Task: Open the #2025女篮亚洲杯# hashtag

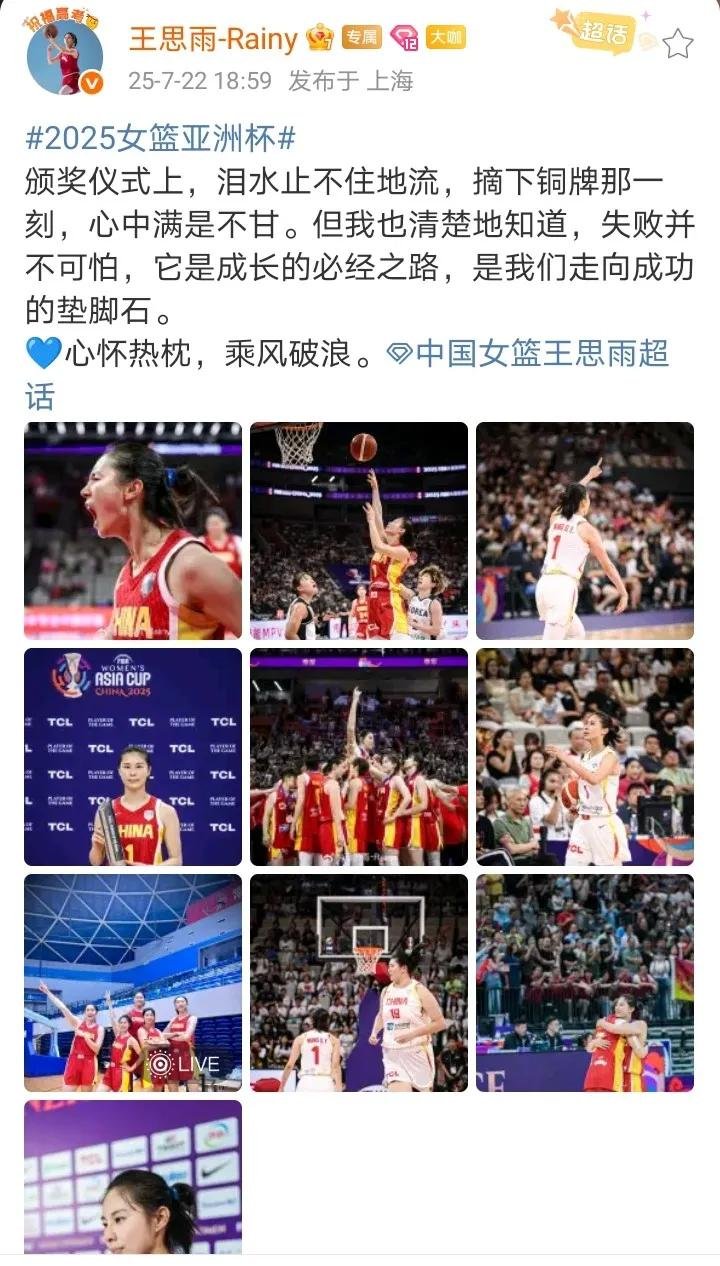Action: 161,137
